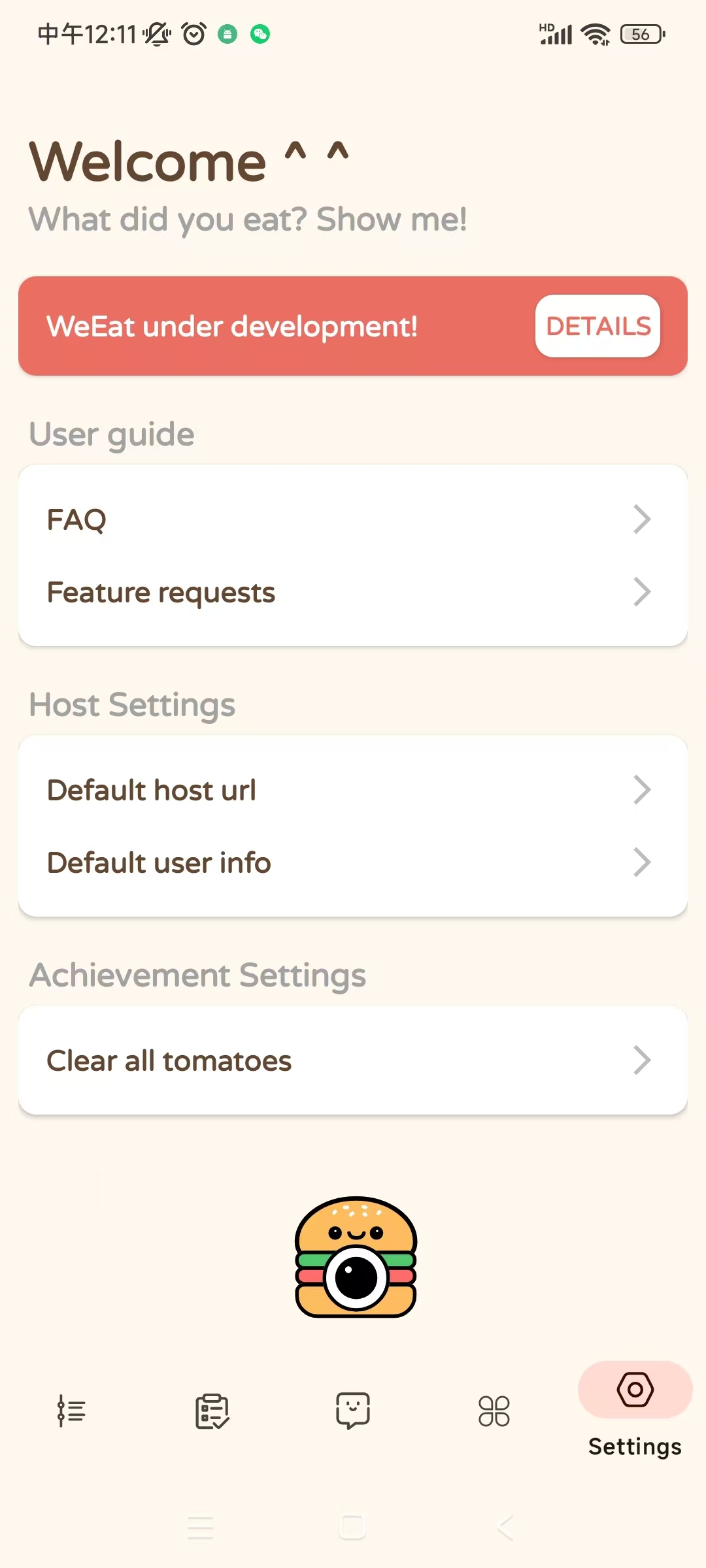
Task: Open Default user info setting
Action: click(353, 862)
